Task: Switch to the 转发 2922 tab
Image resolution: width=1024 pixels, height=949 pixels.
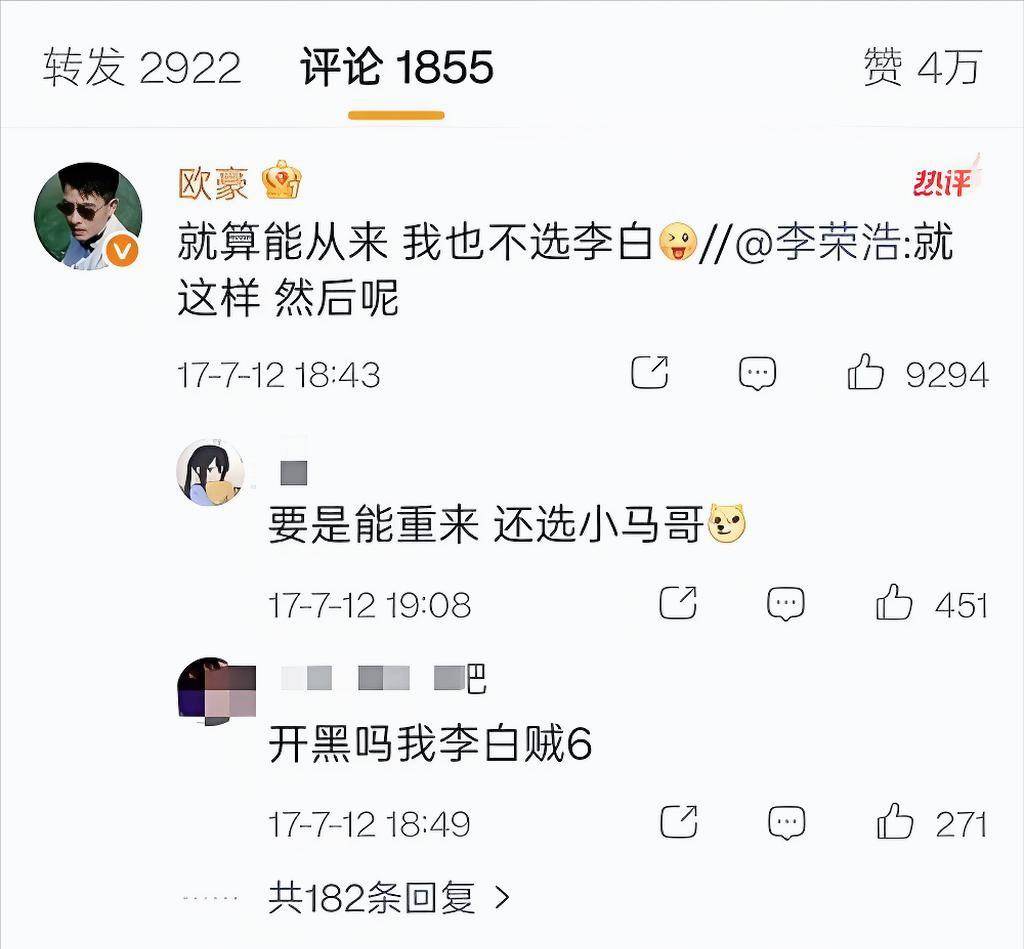Action: coord(142,67)
